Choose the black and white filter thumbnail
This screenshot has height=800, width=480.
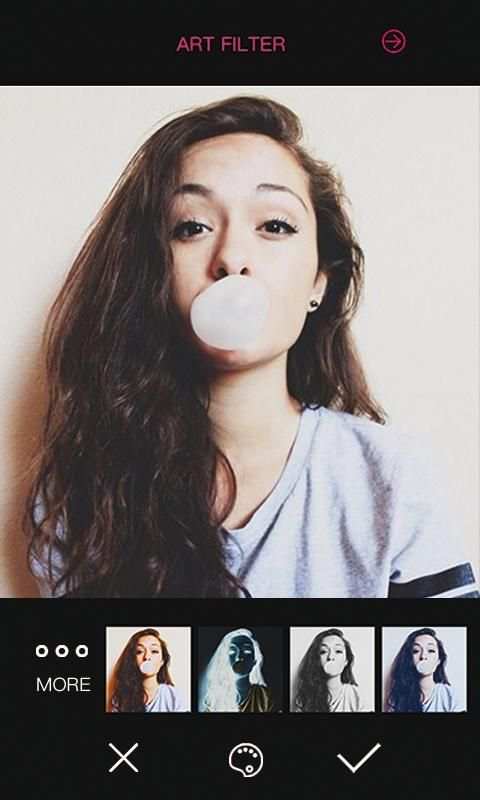tap(332, 669)
